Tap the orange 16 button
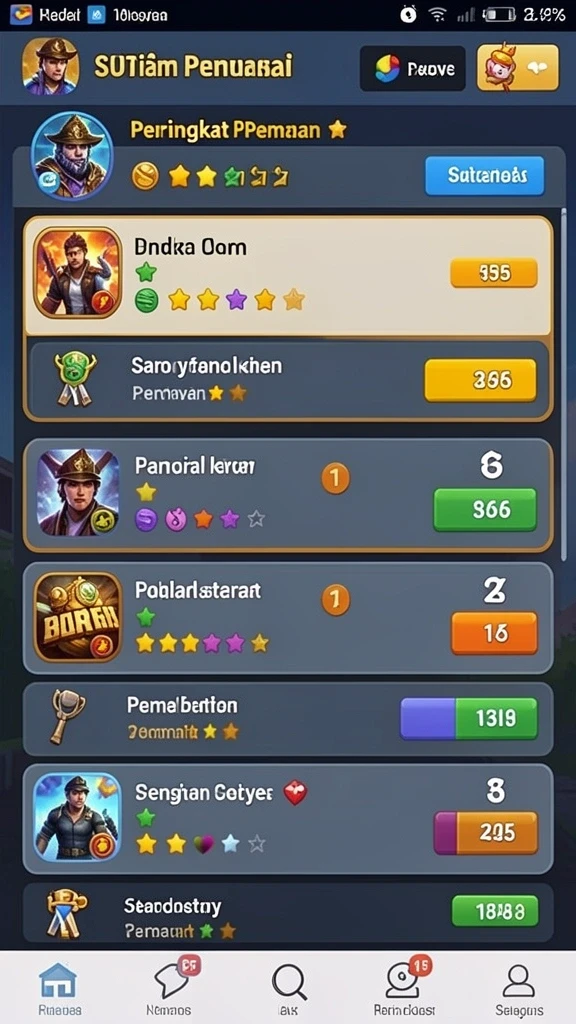Image resolution: width=576 pixels, height=1024 pixels. click(x=494, y=633)
